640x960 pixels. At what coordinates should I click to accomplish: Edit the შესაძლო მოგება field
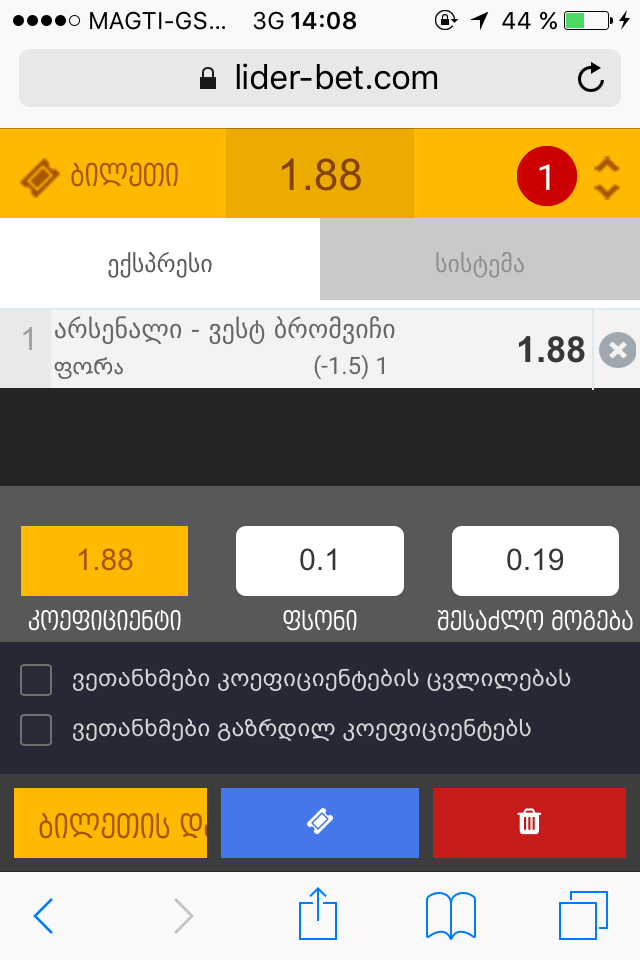tap(535, 560)
